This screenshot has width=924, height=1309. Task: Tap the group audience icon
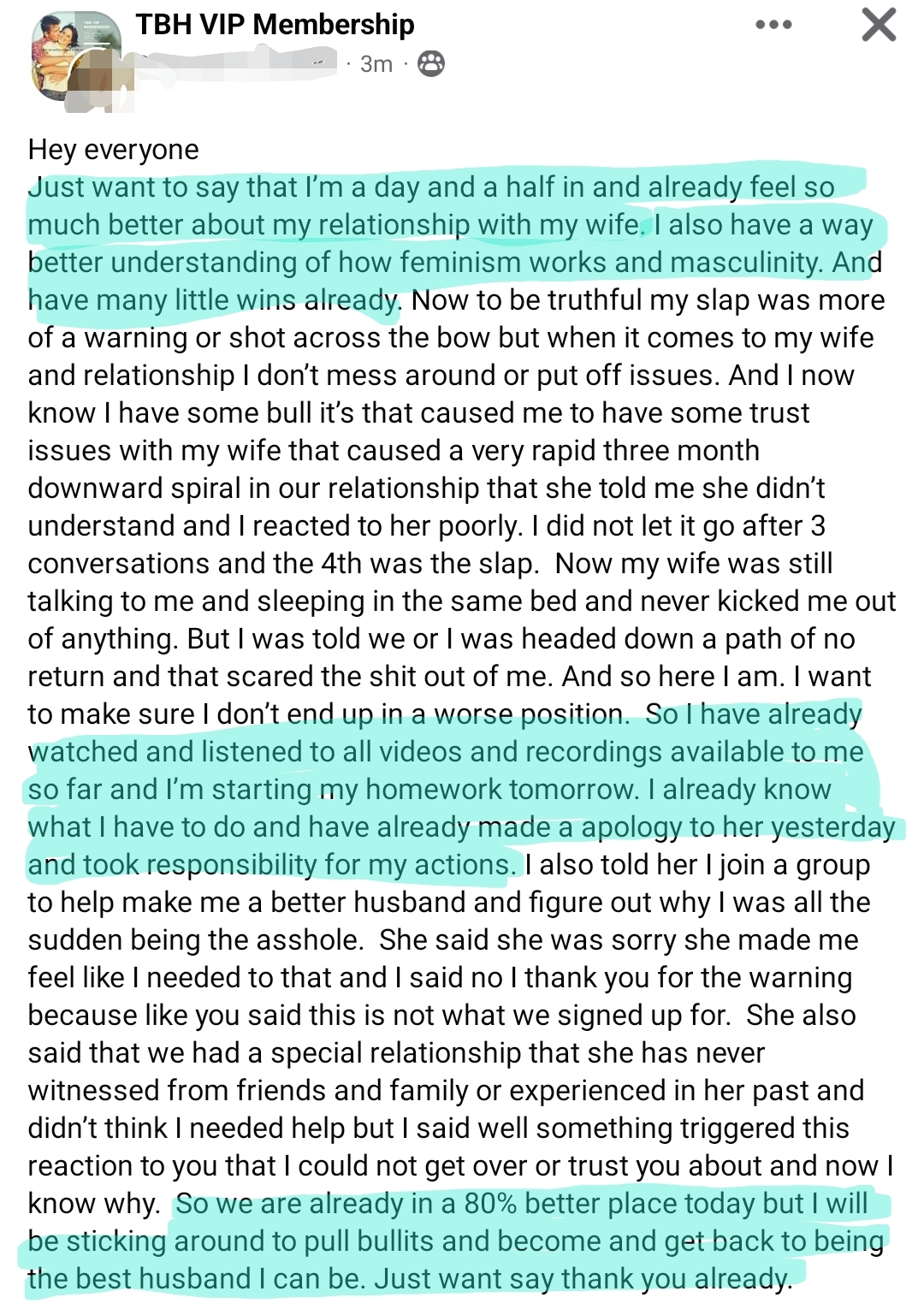coord(430,64)
